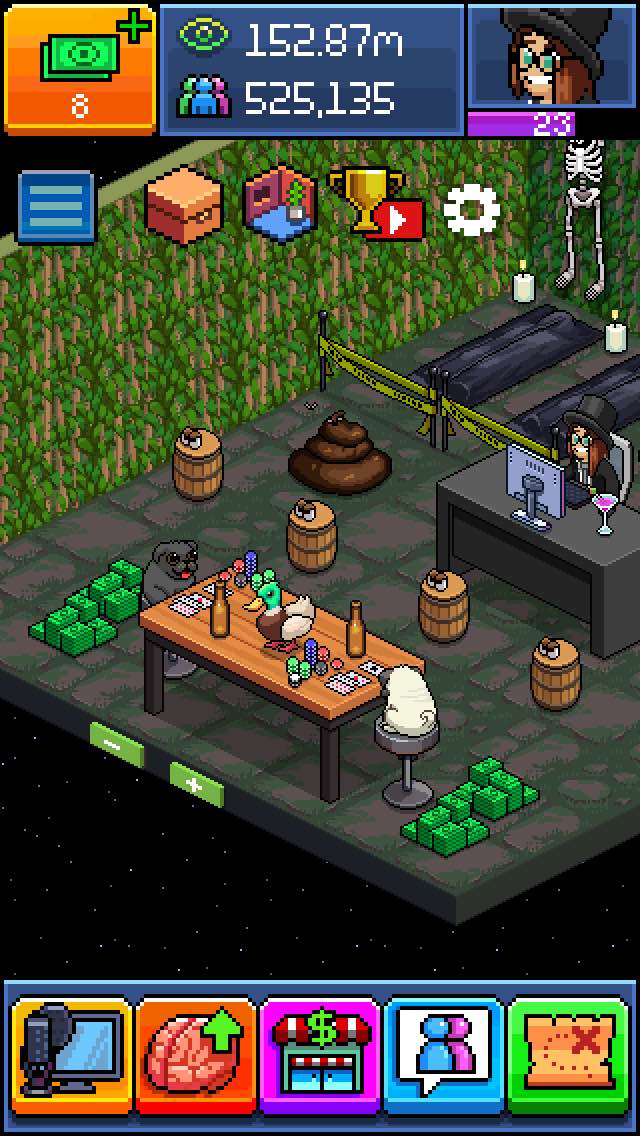The image size is (640, 1136).
Task: Open the brain knowledge upgrades tab
Action: click(x=196, y=1057)
